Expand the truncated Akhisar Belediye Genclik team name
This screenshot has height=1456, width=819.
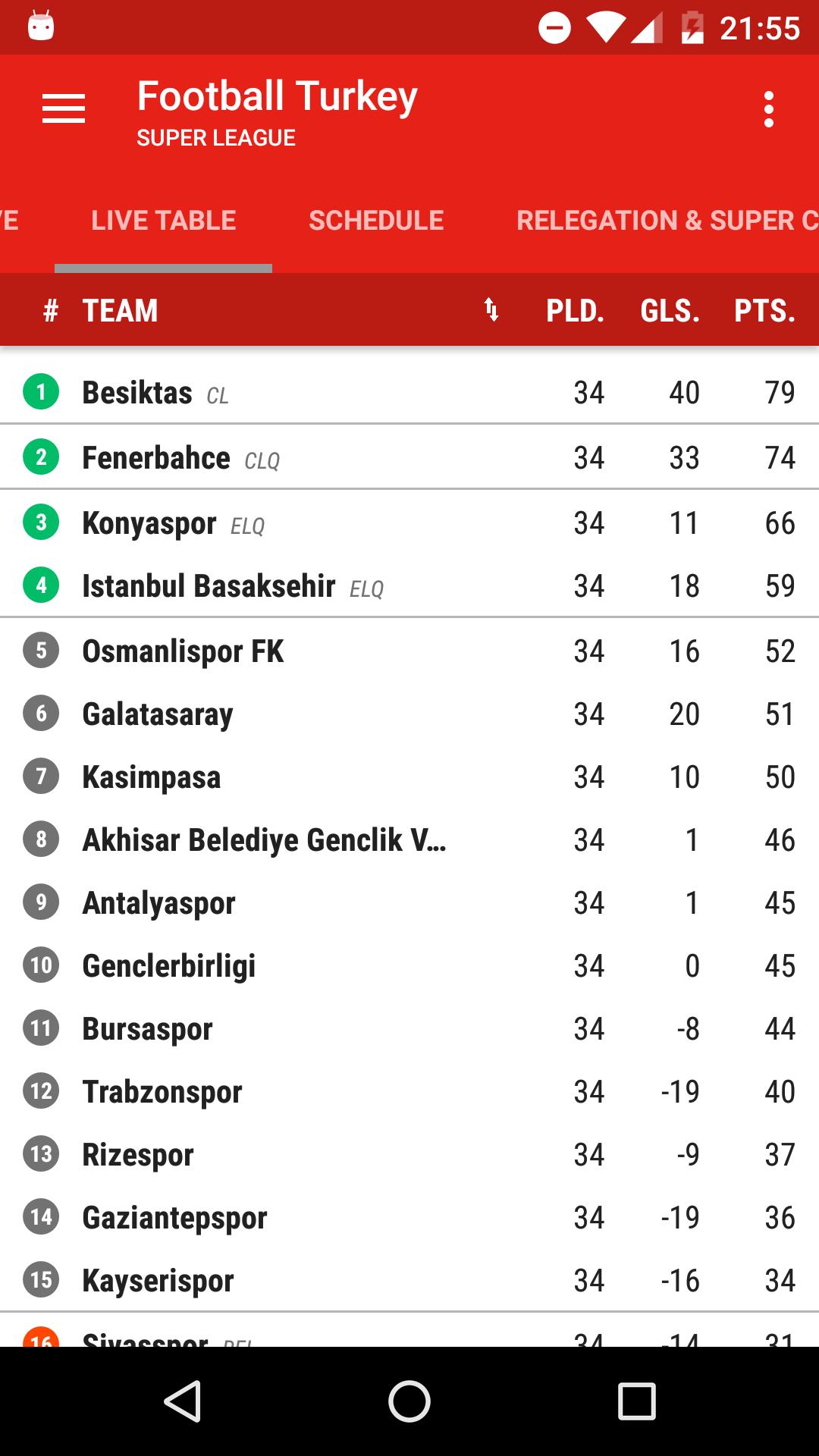click(x=264, y=839)
